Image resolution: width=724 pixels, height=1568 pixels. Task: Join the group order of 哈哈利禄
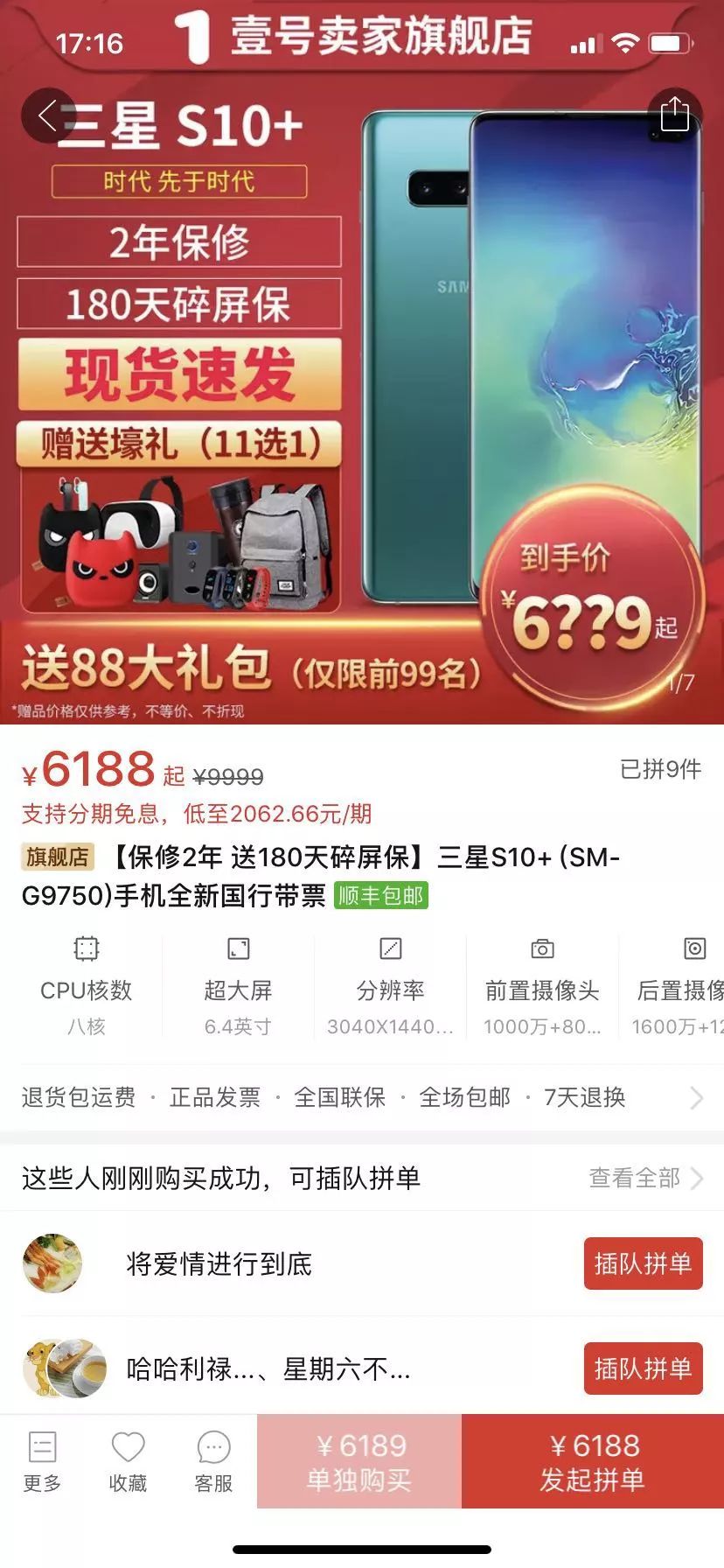point(643,1368)
